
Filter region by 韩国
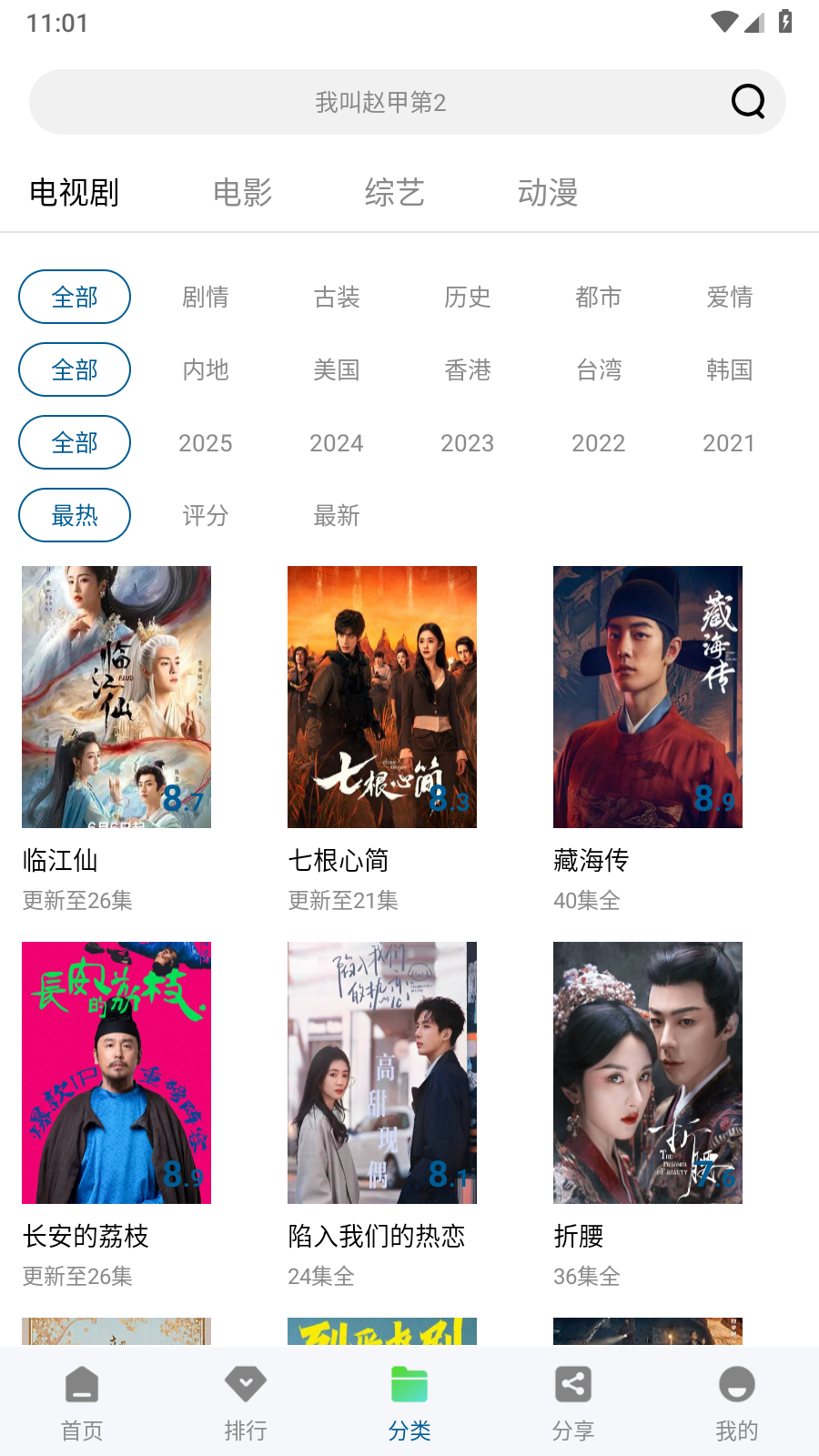tap(729, 369)
